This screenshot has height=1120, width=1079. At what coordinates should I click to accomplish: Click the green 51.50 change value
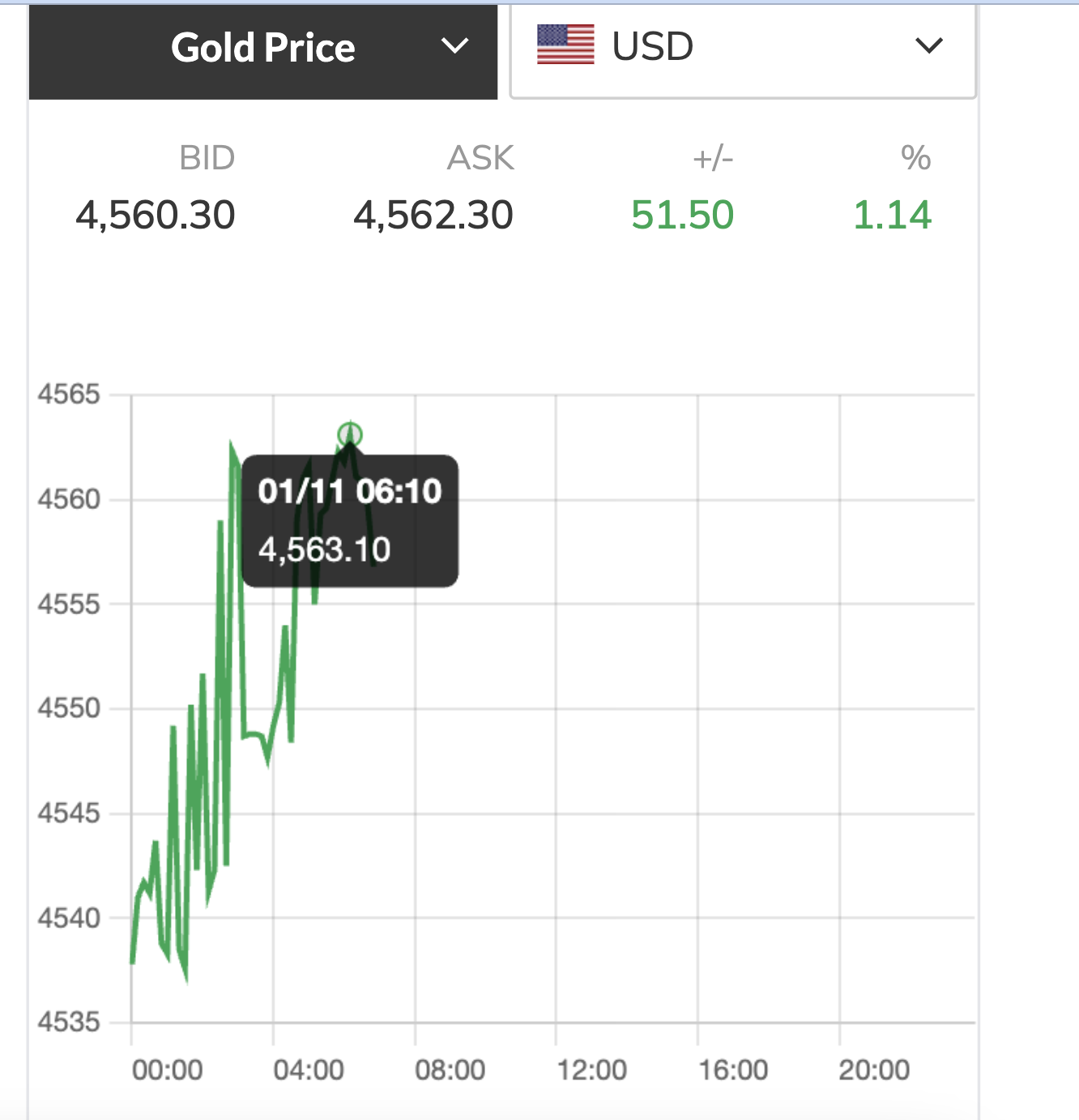click(x=683, y=215)
